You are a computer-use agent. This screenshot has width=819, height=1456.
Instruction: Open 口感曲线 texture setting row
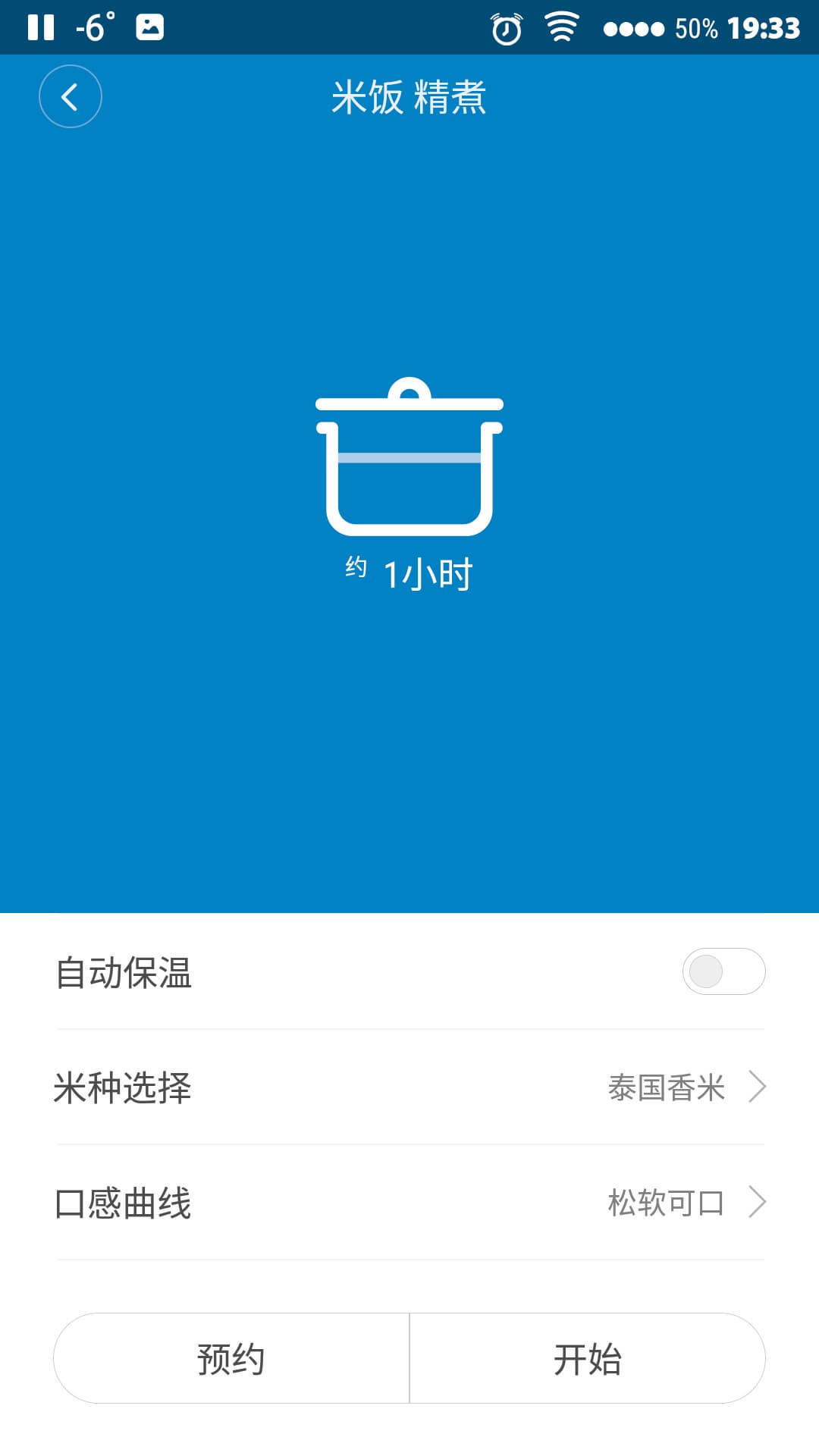[409, 1202]
